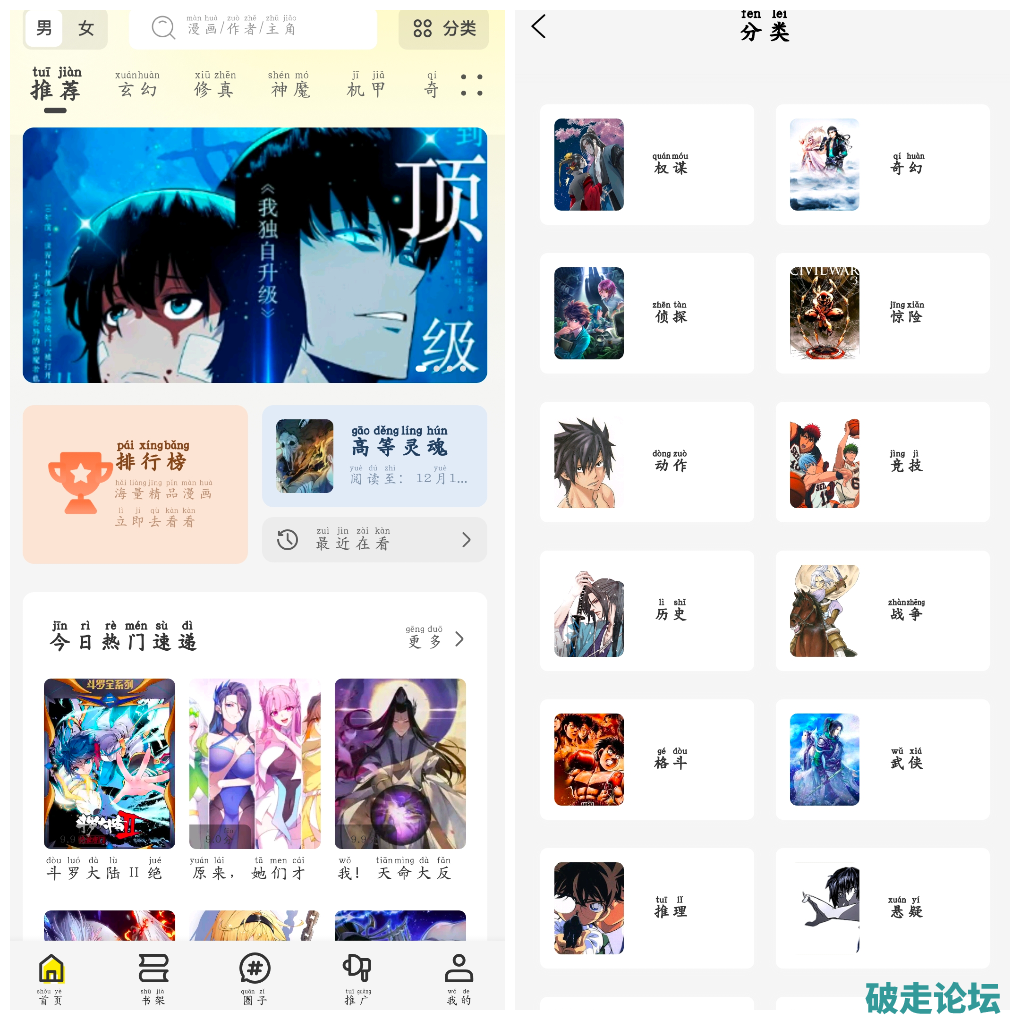Switch to the 玄幻 tab
Image resolution: width=1020 pixels, height=1020 pixels.
tap(138, 86)
